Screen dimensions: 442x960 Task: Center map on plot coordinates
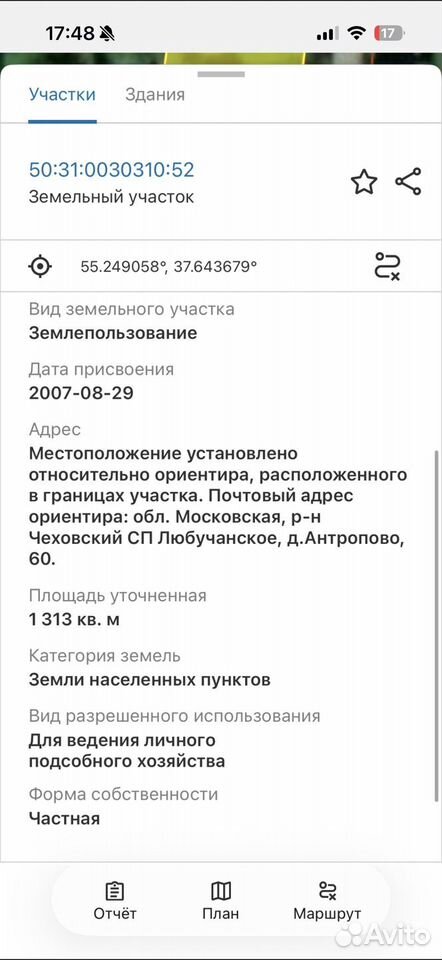pos(40,266)
